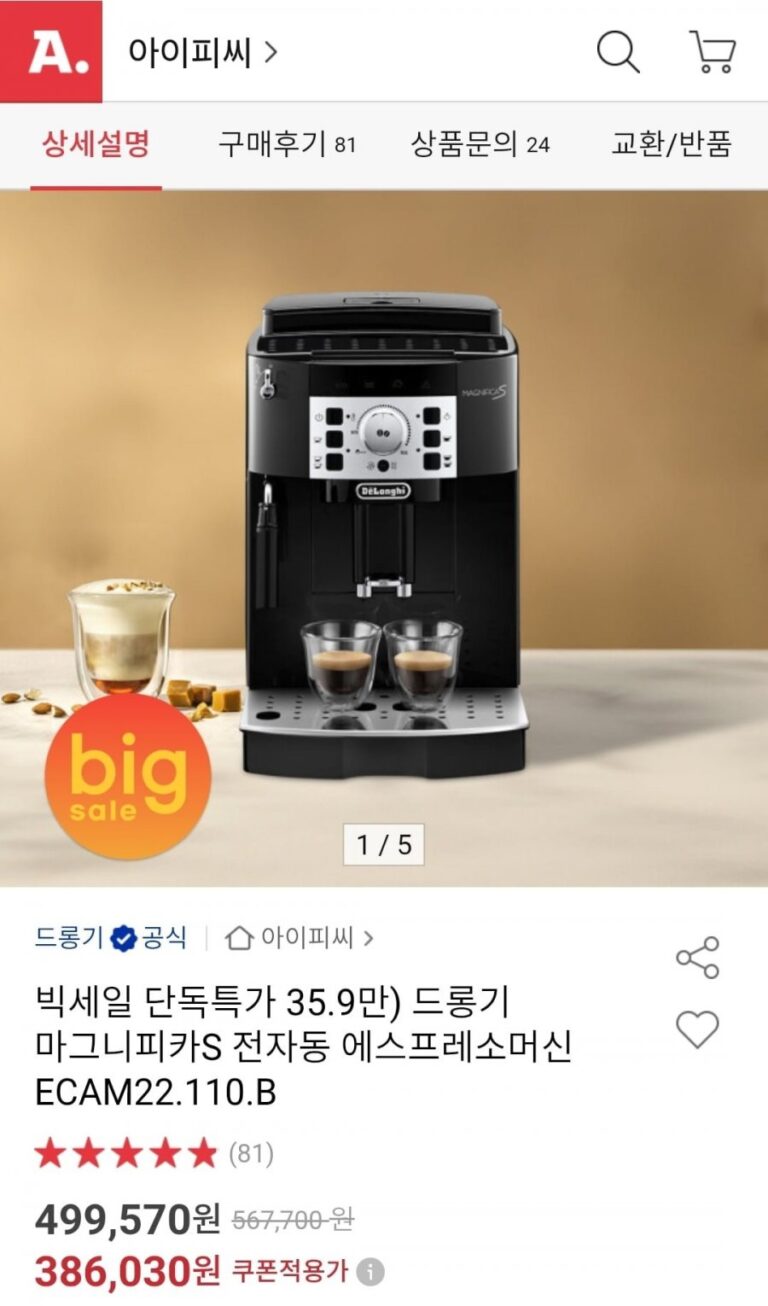
Task: Share this product
Action: tap(697, 957)
